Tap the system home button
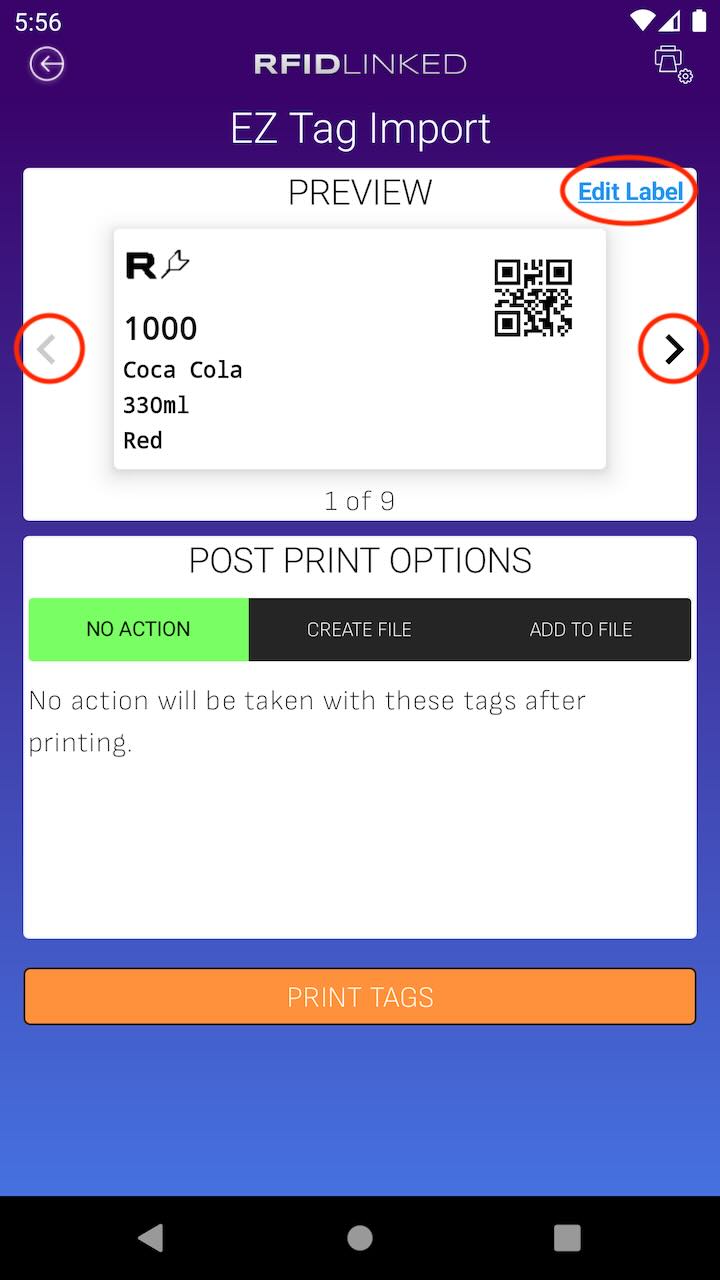Image resolution: width=720 pixels, height=1280 pixels. [x=360, y=1238]
